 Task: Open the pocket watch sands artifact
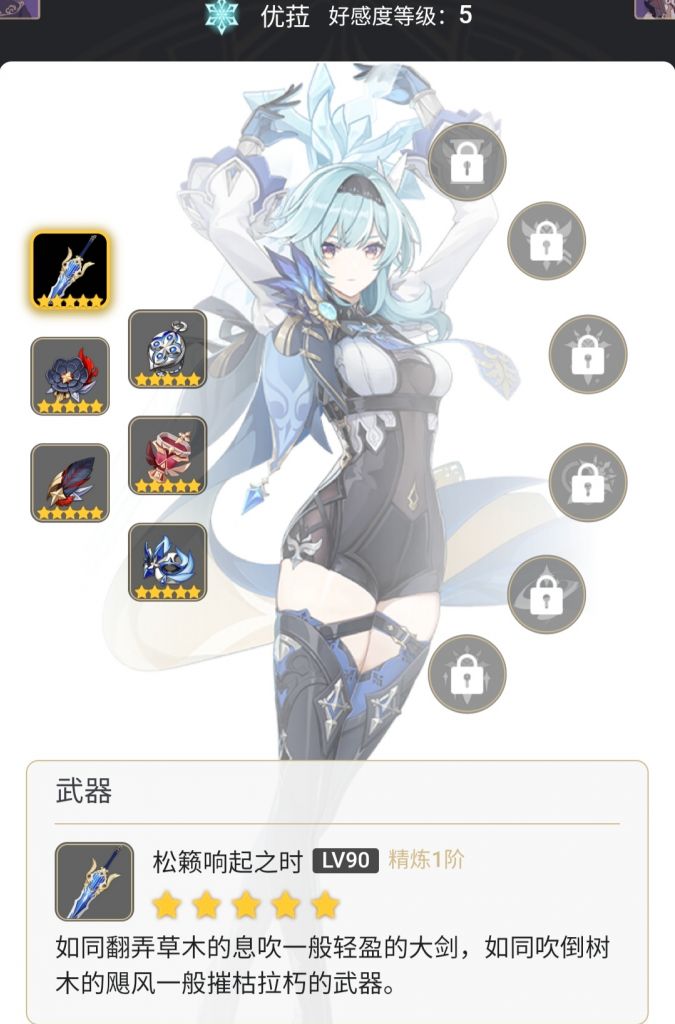[168, 349]
